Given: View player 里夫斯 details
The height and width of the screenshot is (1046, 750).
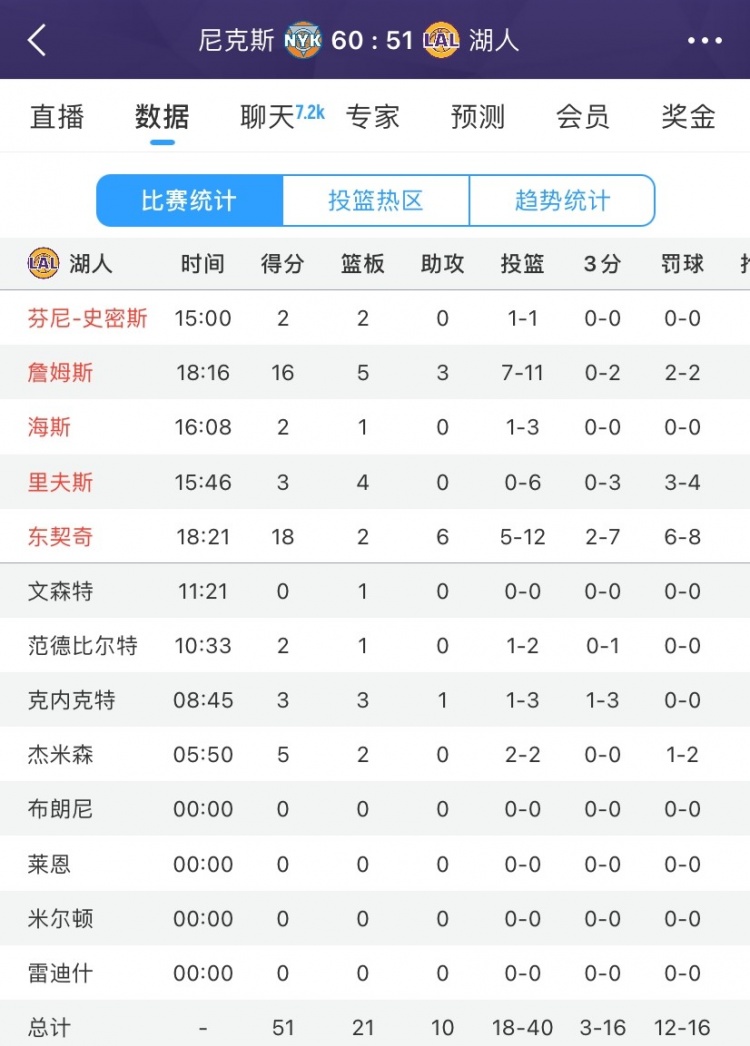Looking at the screenshot, I should [x=61, y=482].
